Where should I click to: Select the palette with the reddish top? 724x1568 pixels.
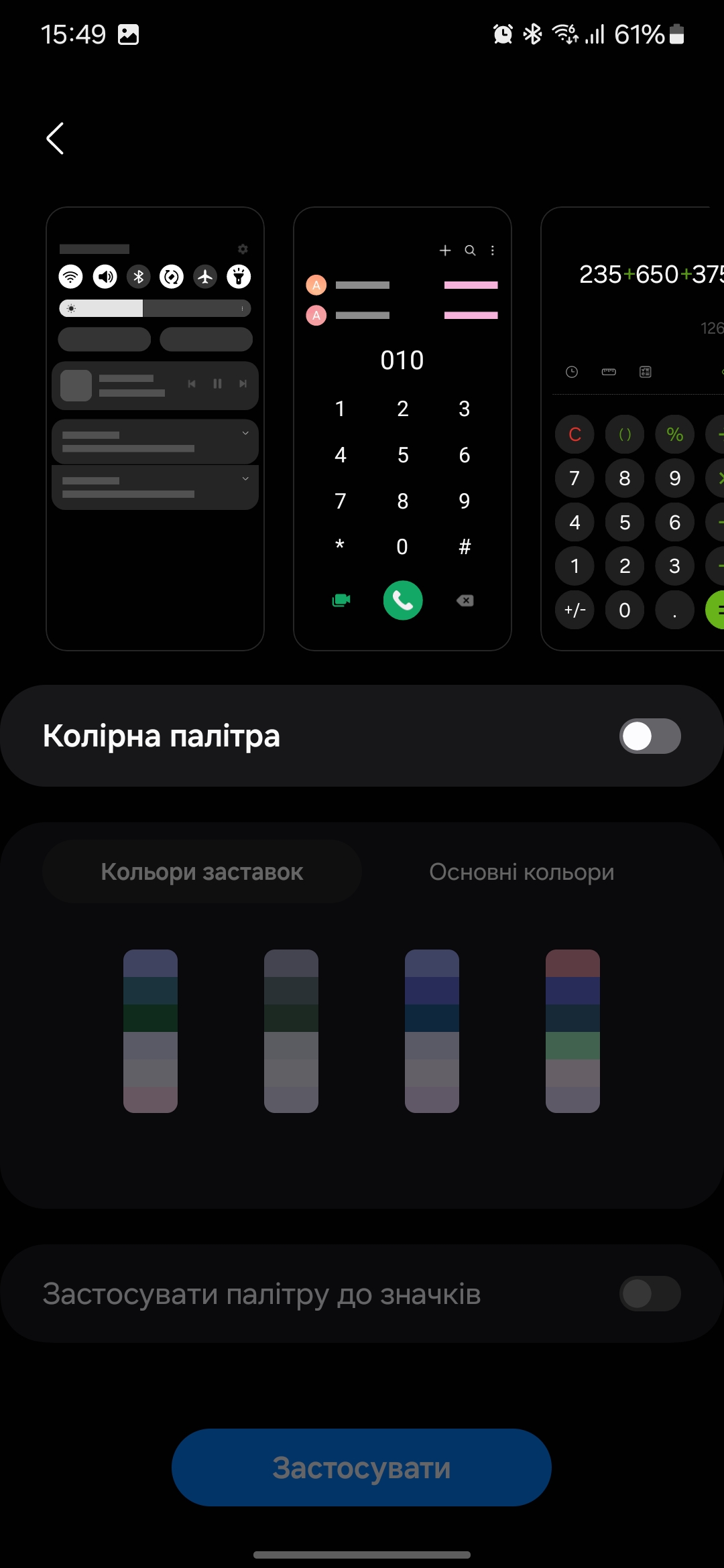(572, 1031)
